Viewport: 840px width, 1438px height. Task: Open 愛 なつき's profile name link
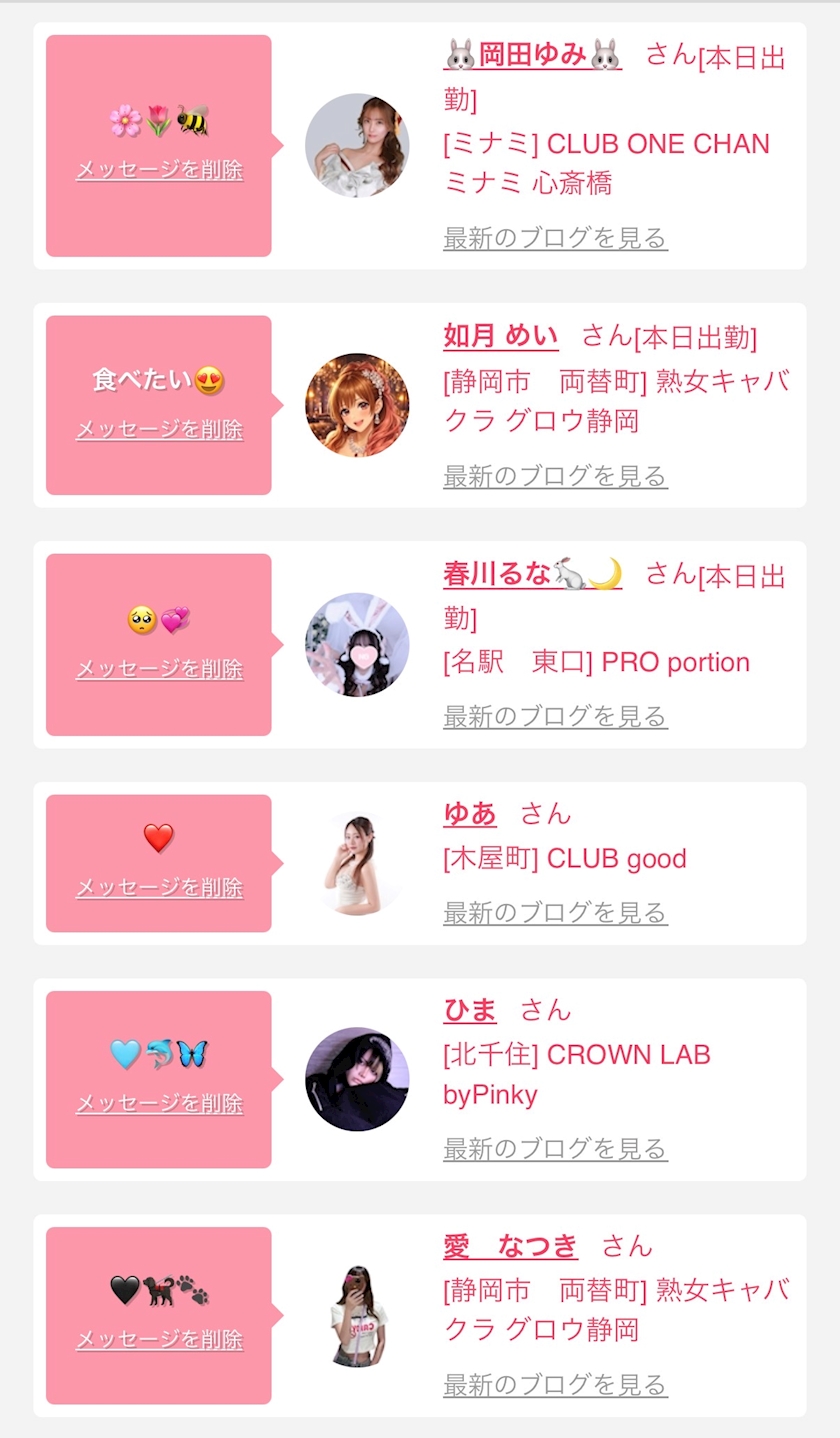pyautogui.click(x=510, y=1246)
